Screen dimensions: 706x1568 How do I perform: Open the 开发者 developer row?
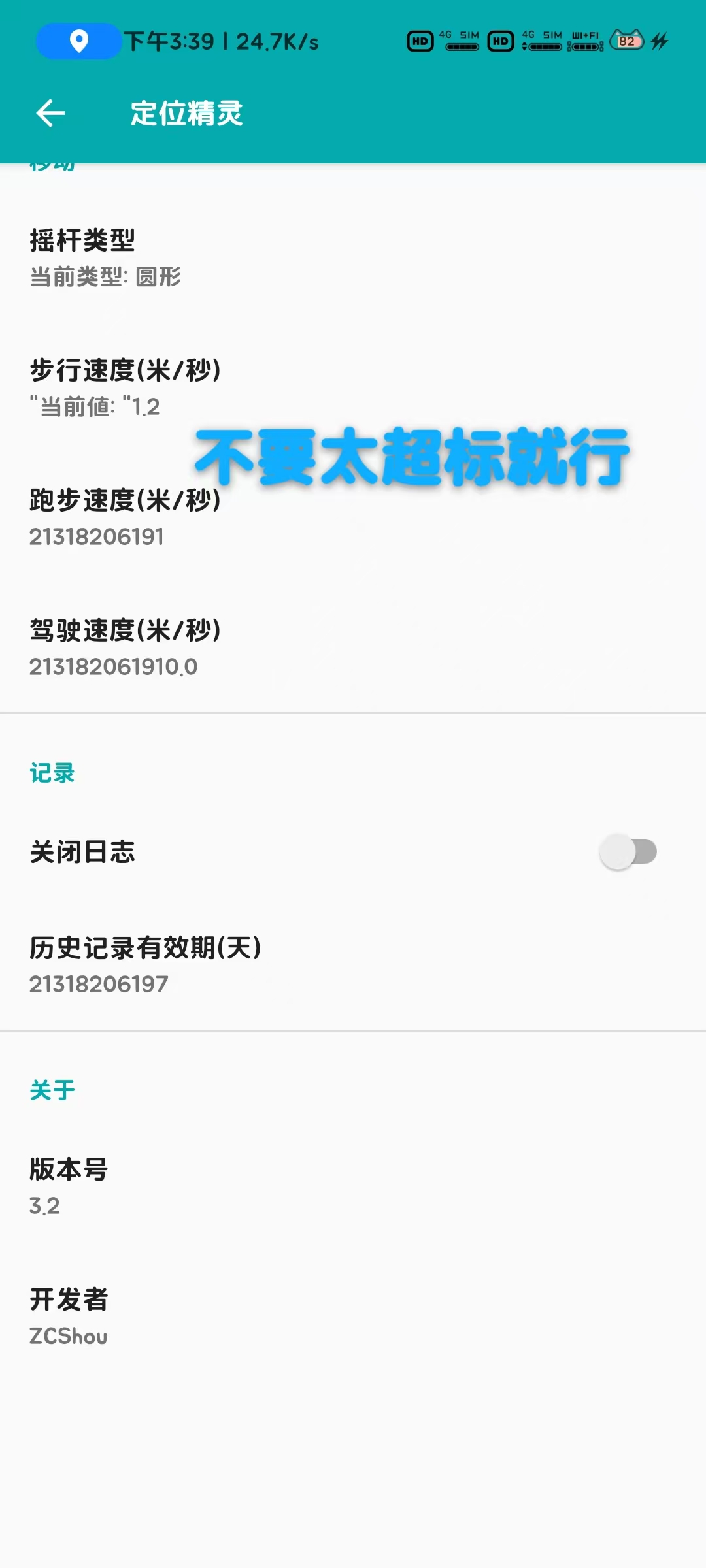pos(353,1316)
